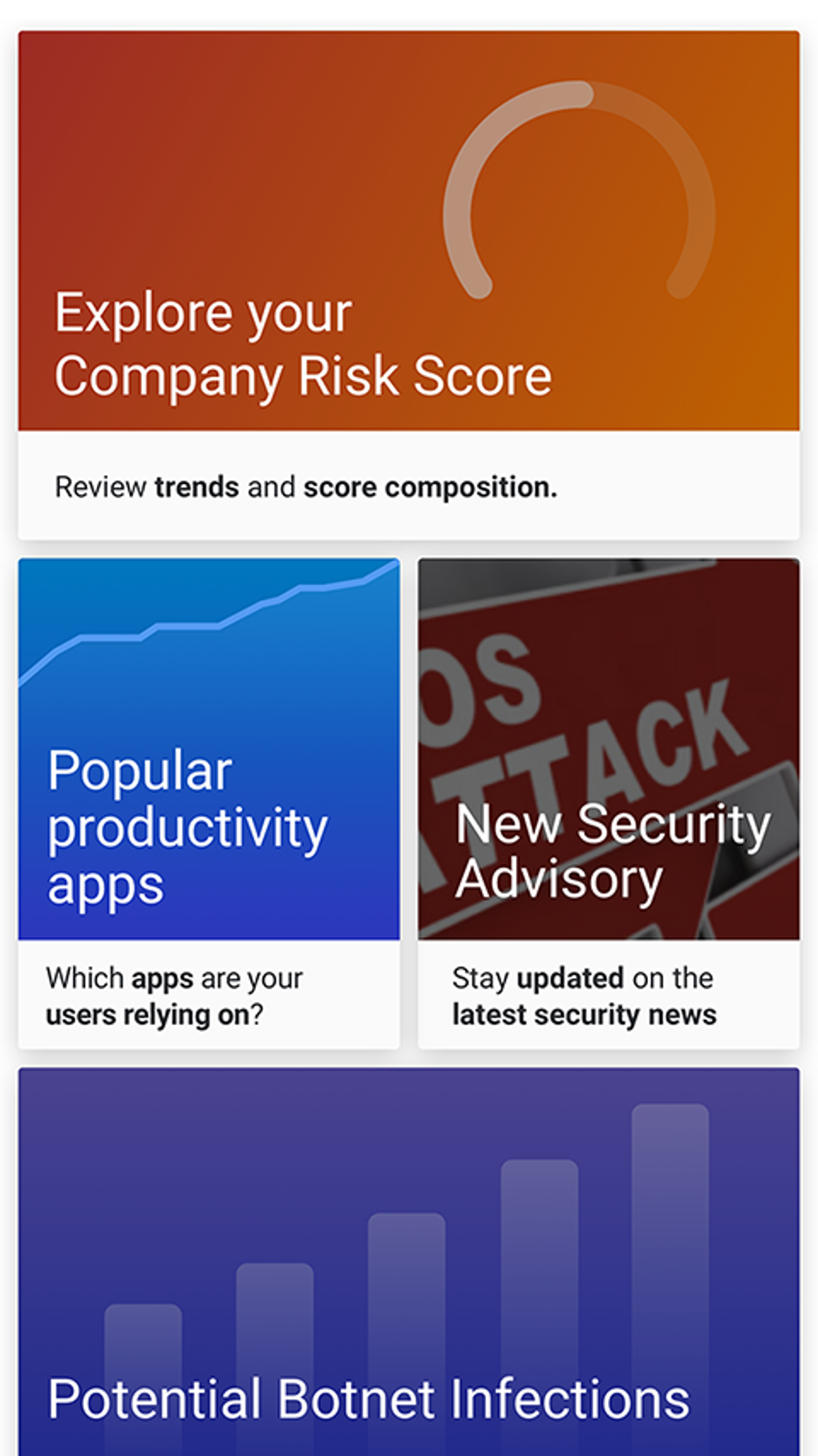818x1456 pixels.
Task: Click the Stay updated caption
Action: [582, 978]
